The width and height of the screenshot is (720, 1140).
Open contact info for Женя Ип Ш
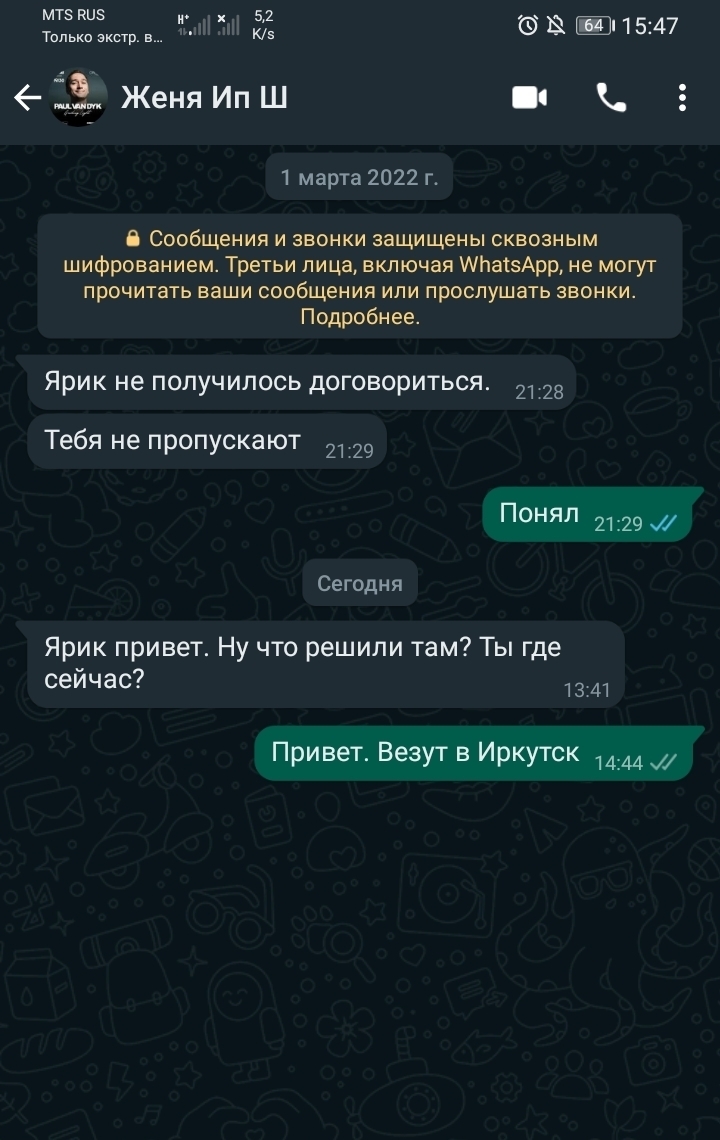pyautogui.click(x=205, y=97)
